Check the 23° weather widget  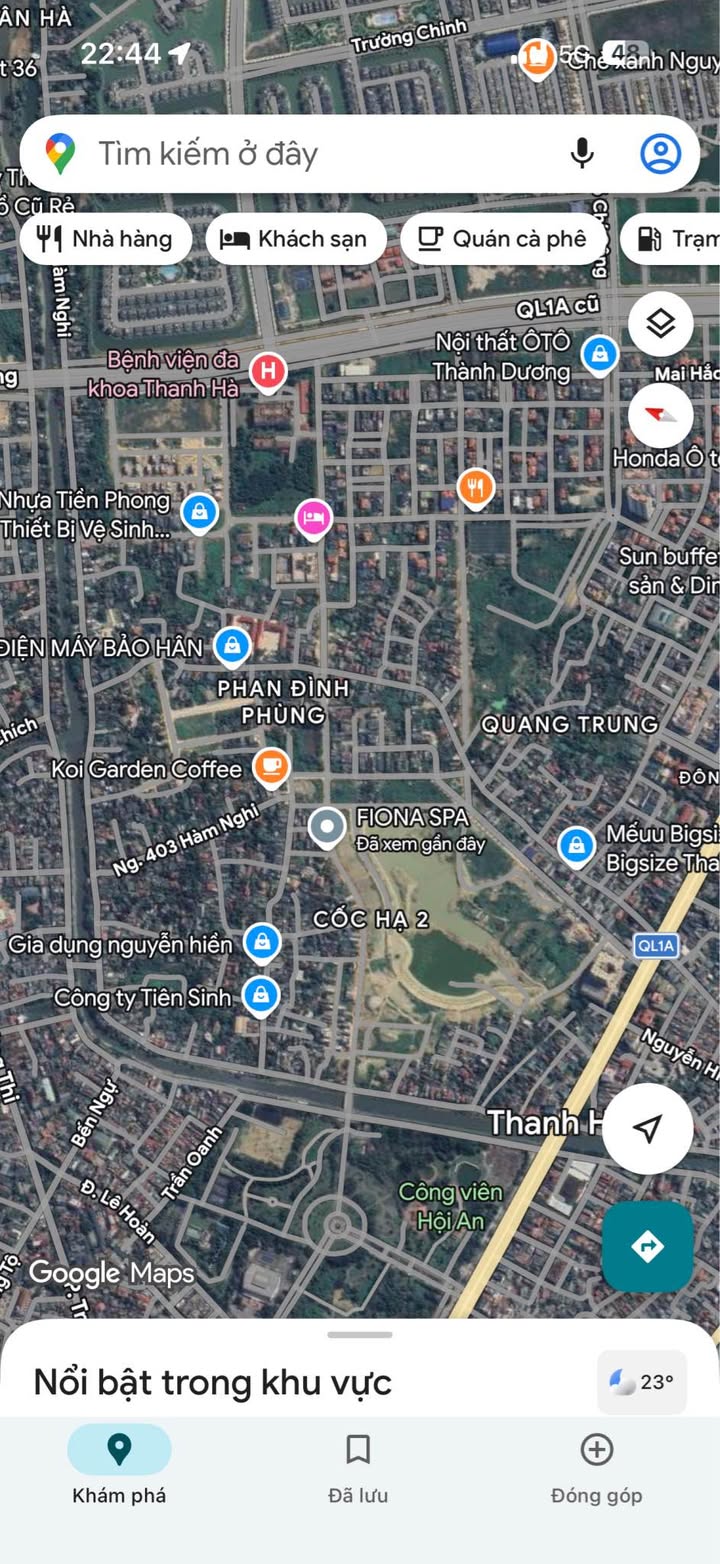[x=642, y=1382]
